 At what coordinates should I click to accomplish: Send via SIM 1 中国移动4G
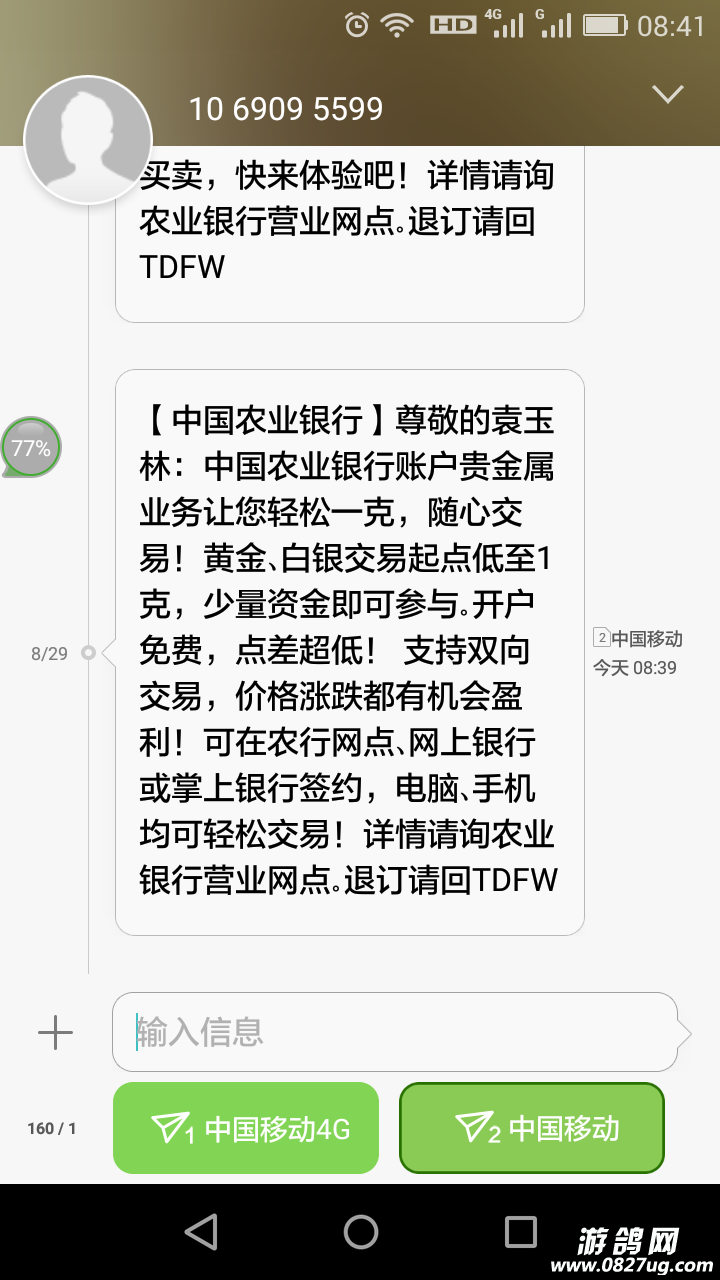pyautogui.click(x=246, y=1128)
